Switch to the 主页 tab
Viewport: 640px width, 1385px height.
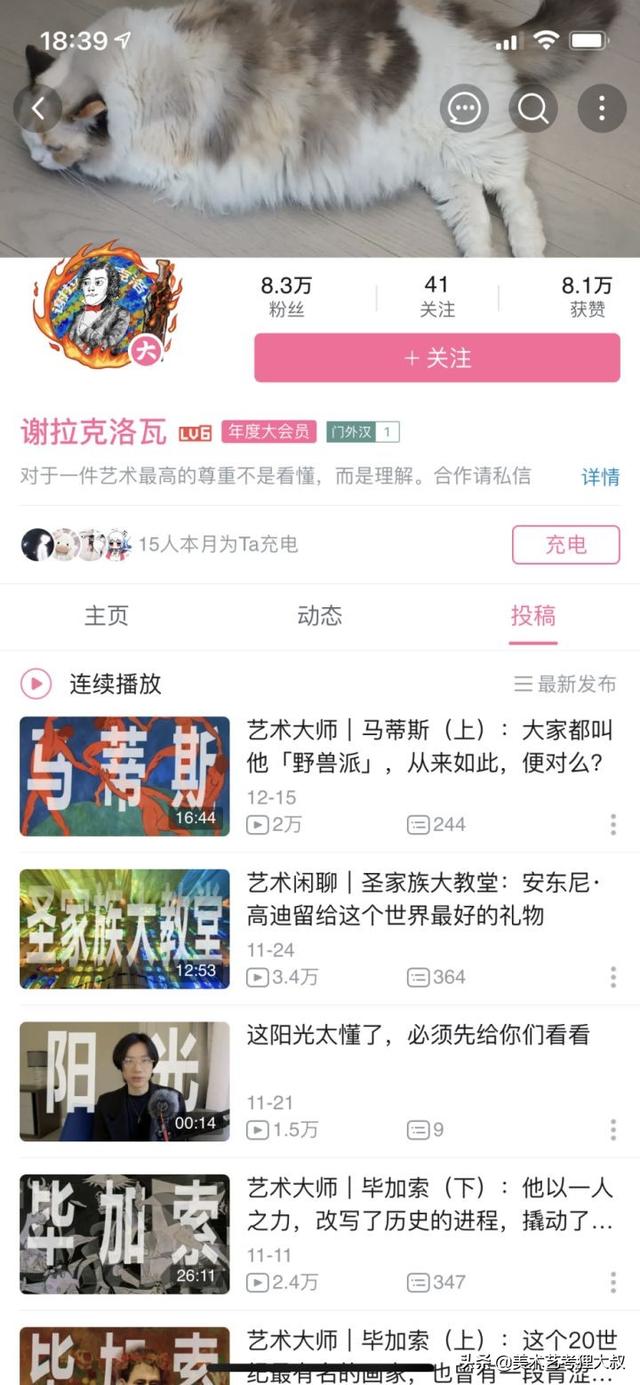coord(106,616)
